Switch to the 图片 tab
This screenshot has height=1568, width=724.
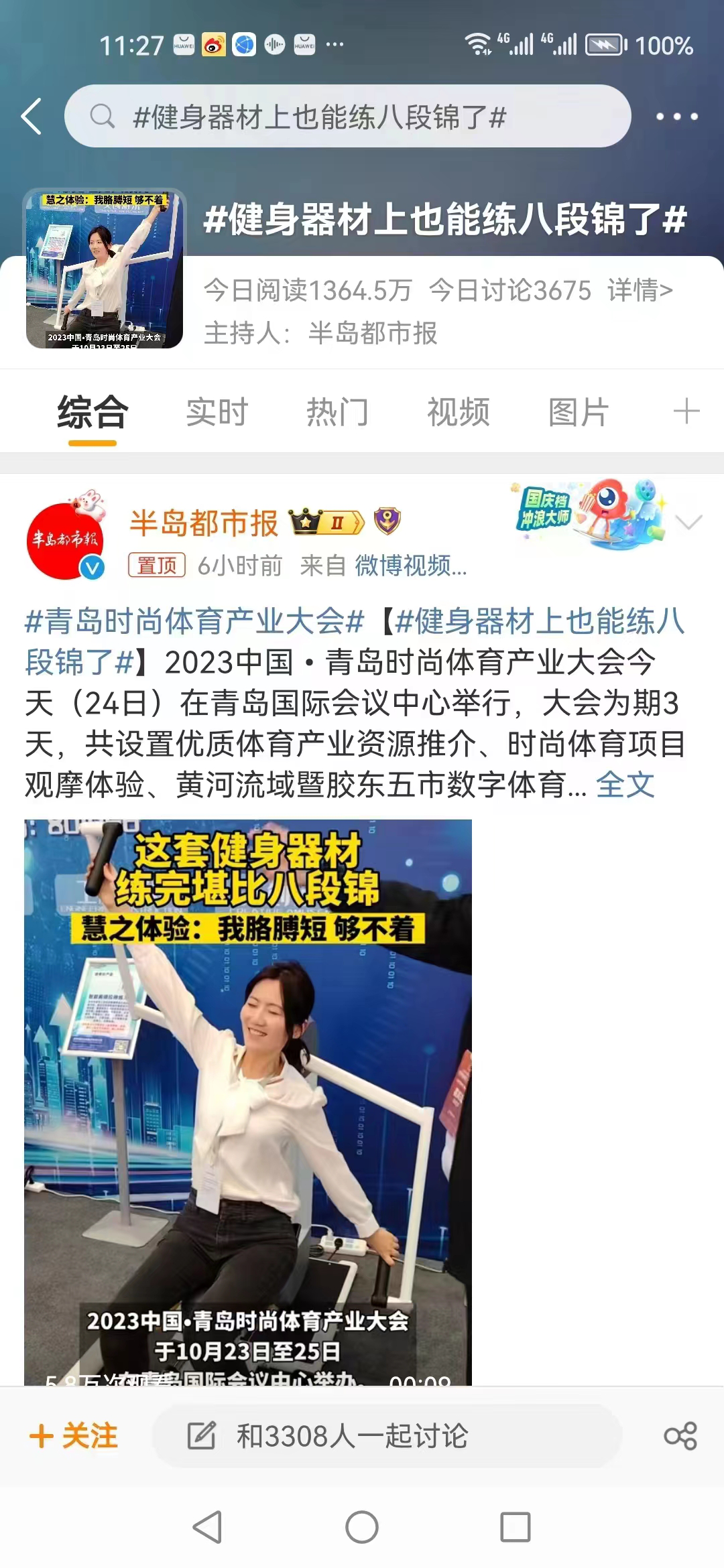pos(579,411)
